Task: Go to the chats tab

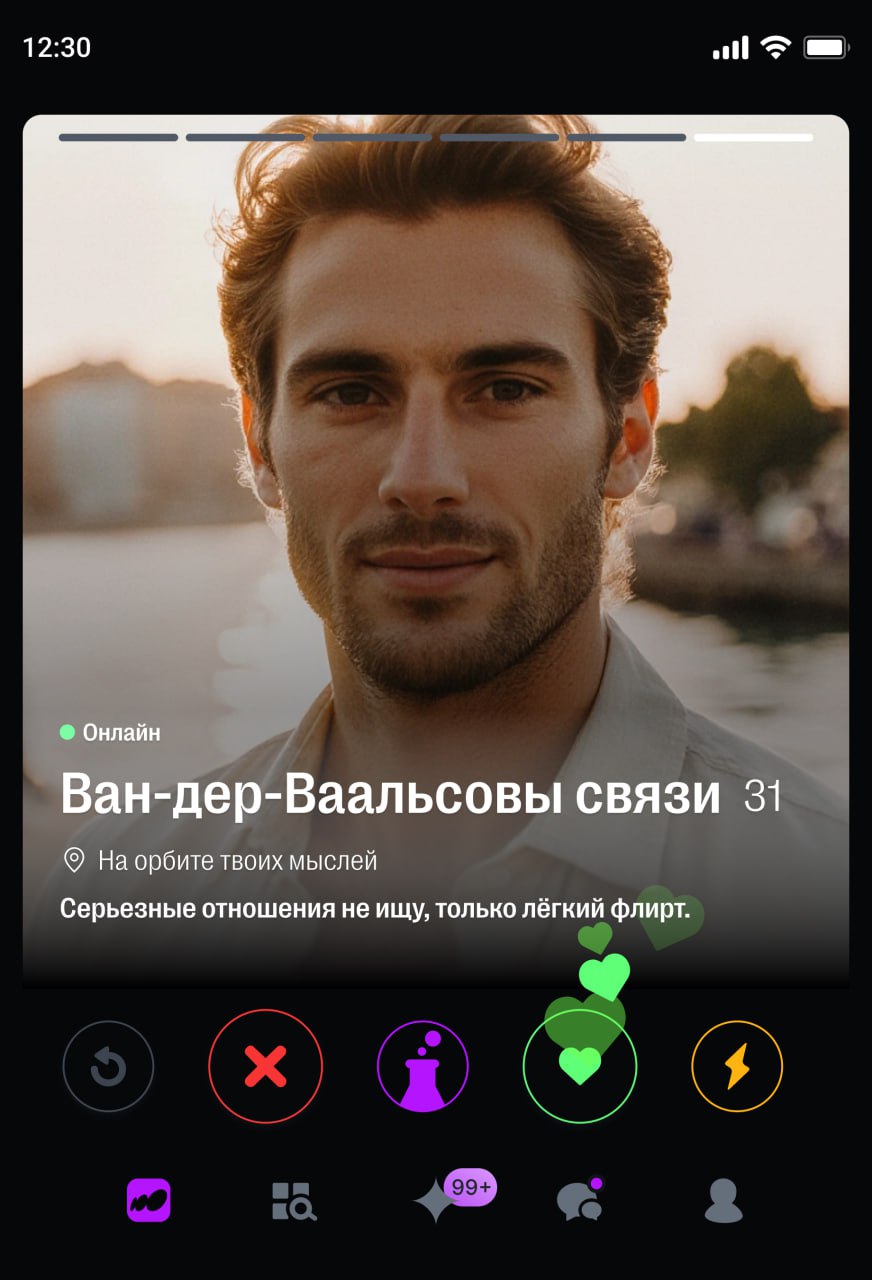Action: 580,1200
